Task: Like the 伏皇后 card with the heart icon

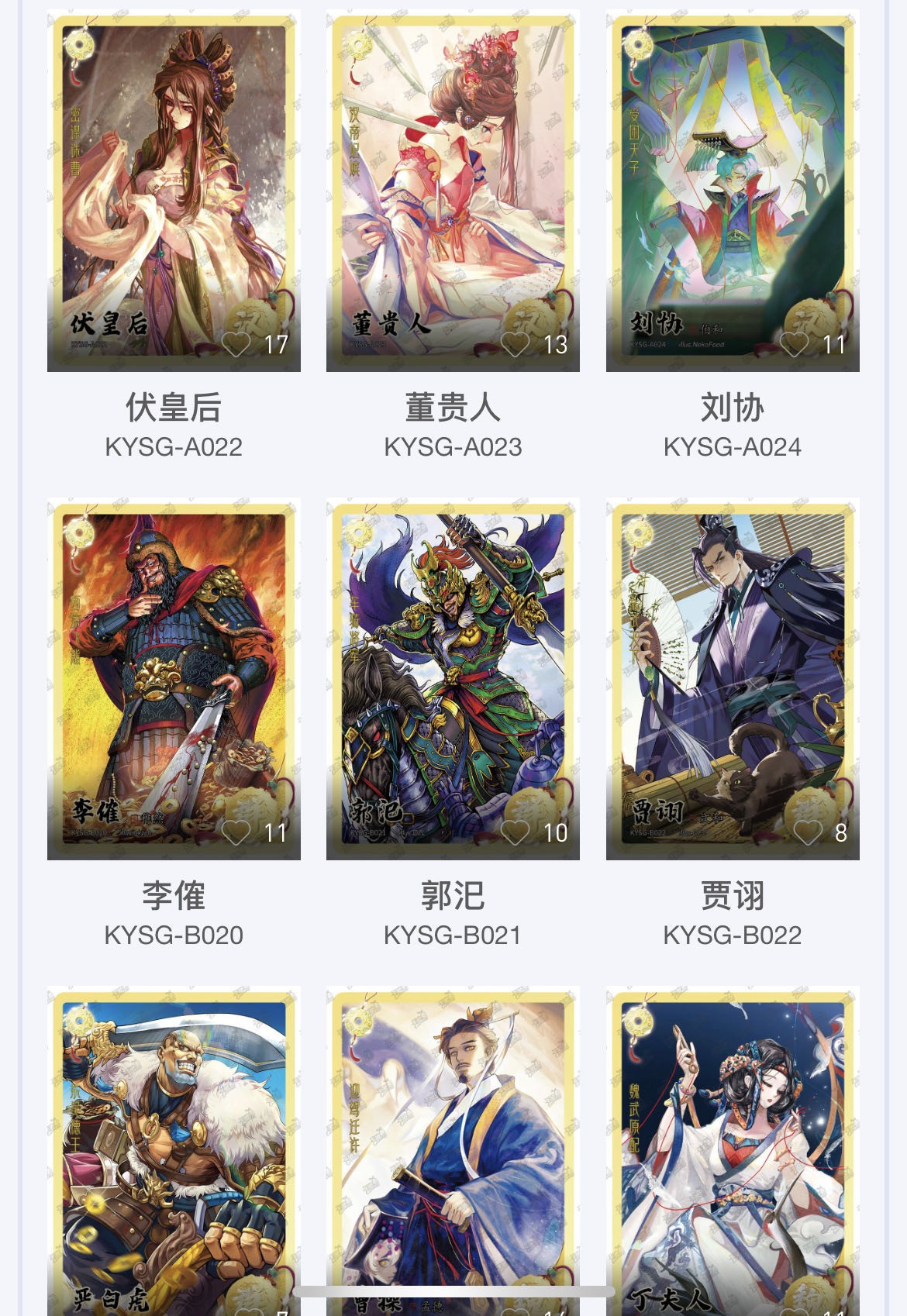Action: 236,344
